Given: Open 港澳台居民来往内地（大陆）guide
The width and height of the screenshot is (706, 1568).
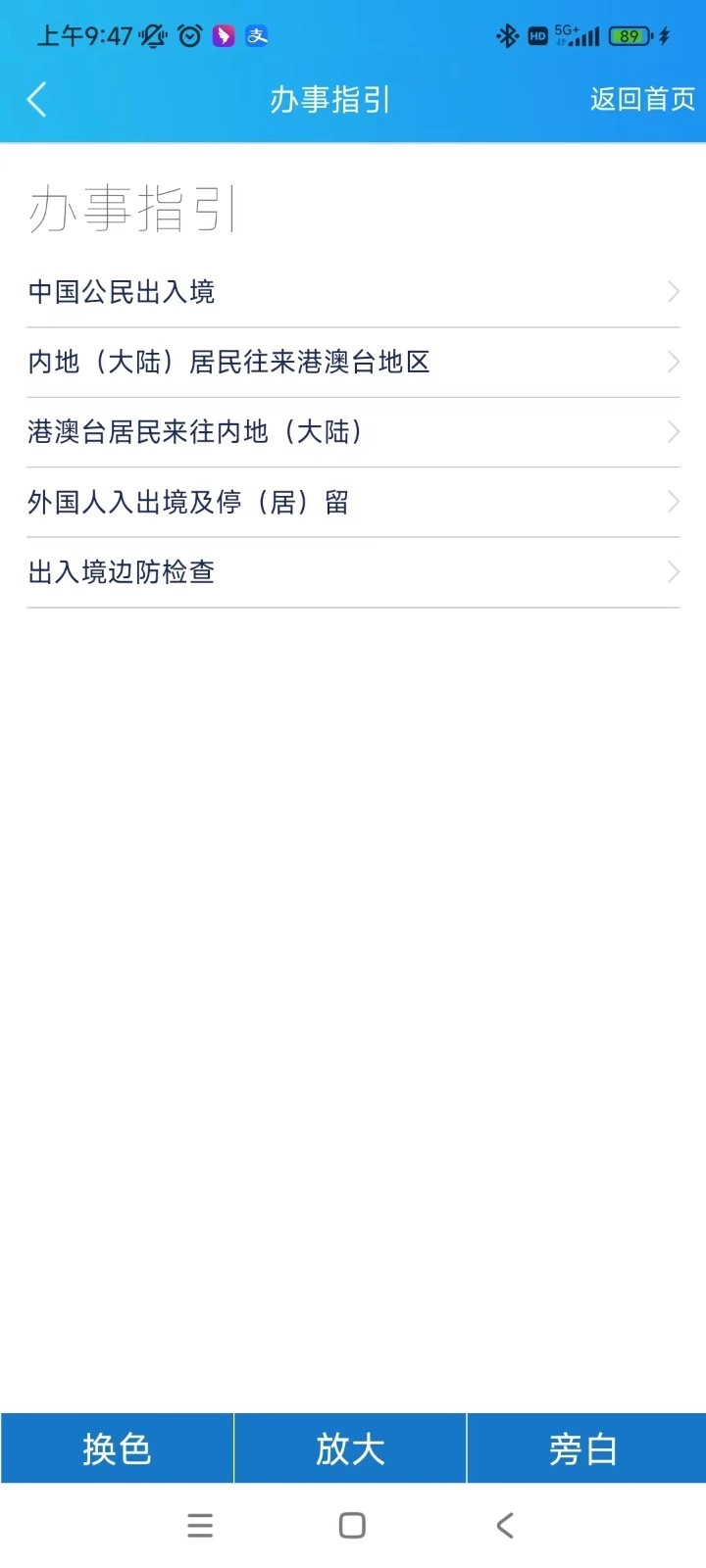Looking at the screenshot, I should [x=351, y=431].
